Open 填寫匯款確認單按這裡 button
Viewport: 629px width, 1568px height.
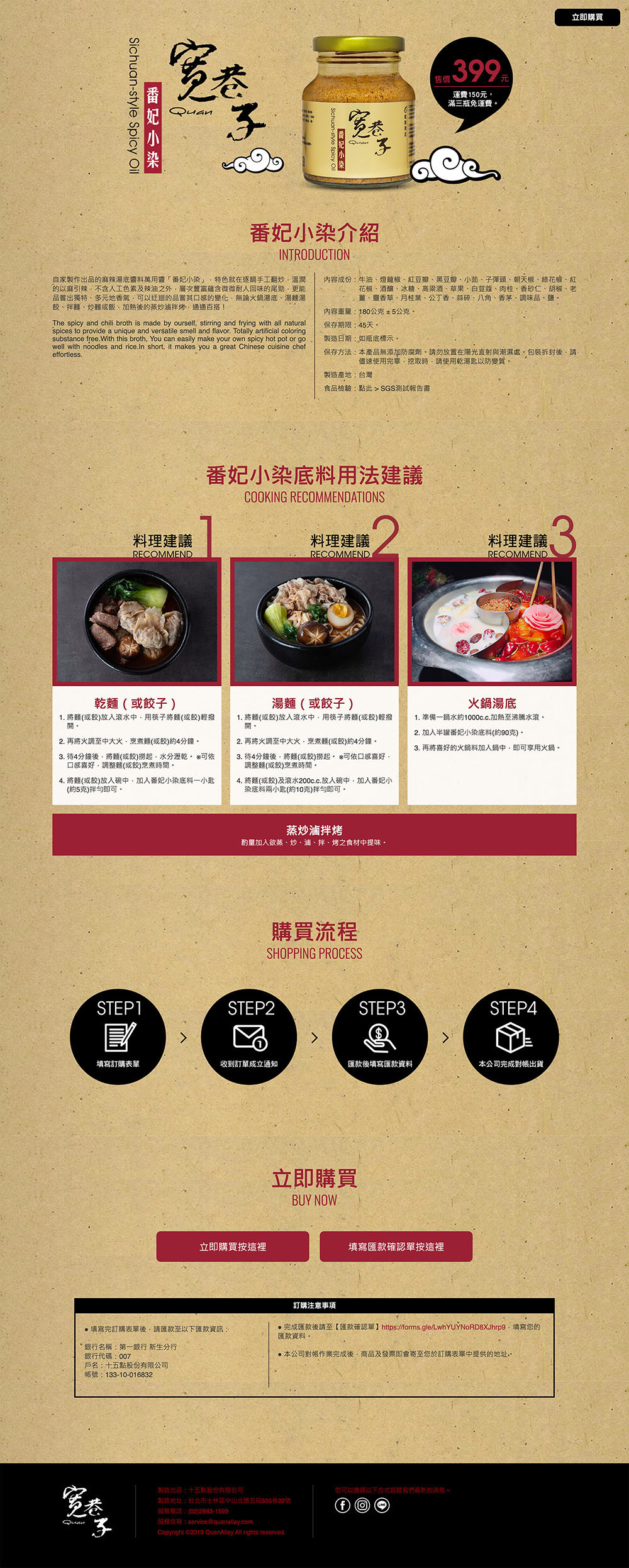pos(396,1246)
